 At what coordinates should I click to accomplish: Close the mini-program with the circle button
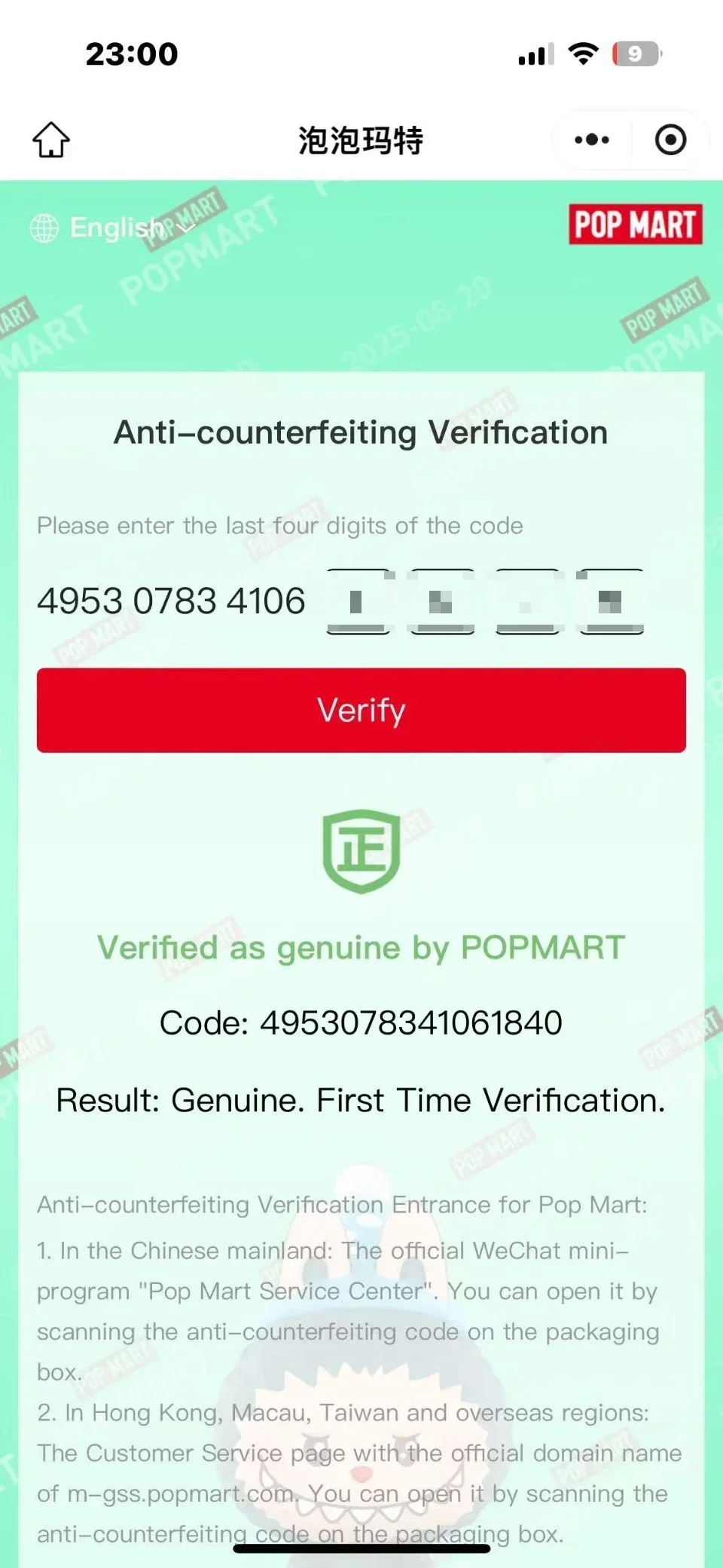tap(670, 139)
